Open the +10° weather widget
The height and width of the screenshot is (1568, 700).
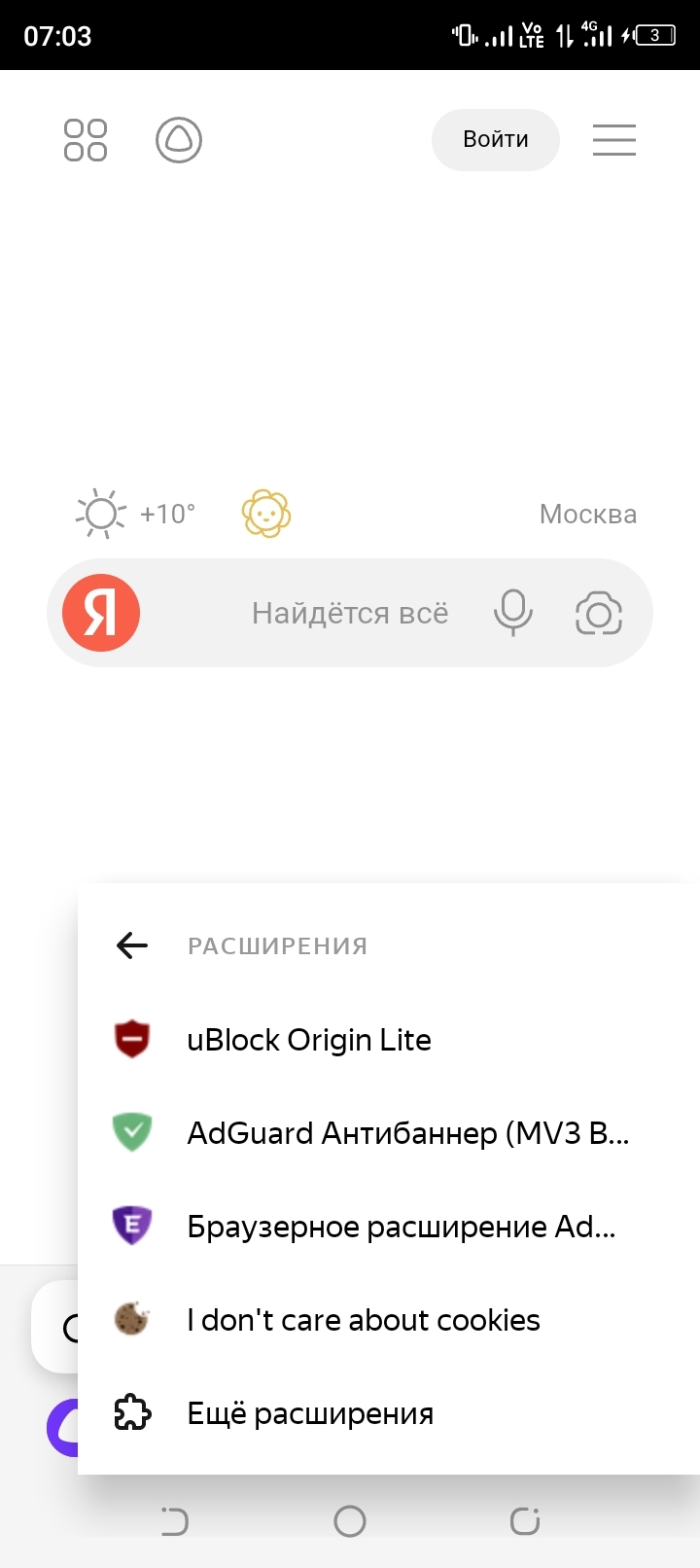click(x=137, y=514)
